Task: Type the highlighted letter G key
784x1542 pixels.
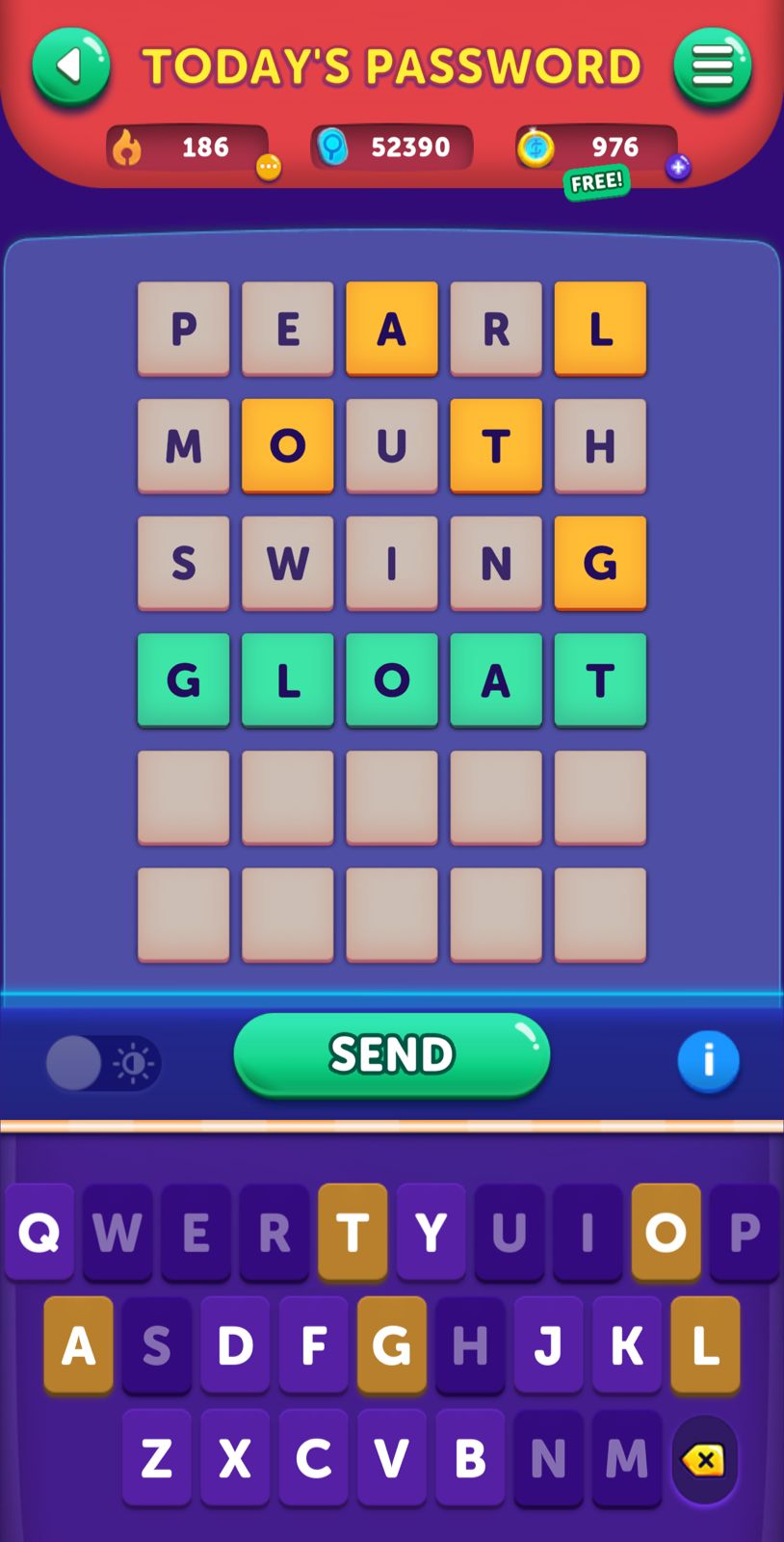Action: tap(391, 1344)
